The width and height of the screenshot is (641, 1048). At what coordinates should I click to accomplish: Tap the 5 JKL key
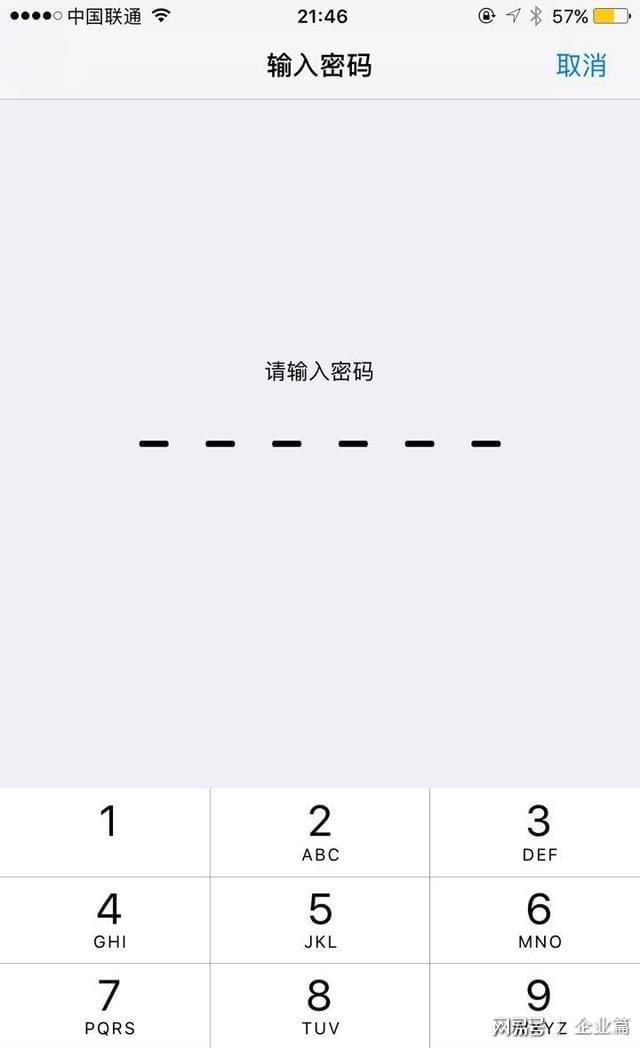(320, 920)
